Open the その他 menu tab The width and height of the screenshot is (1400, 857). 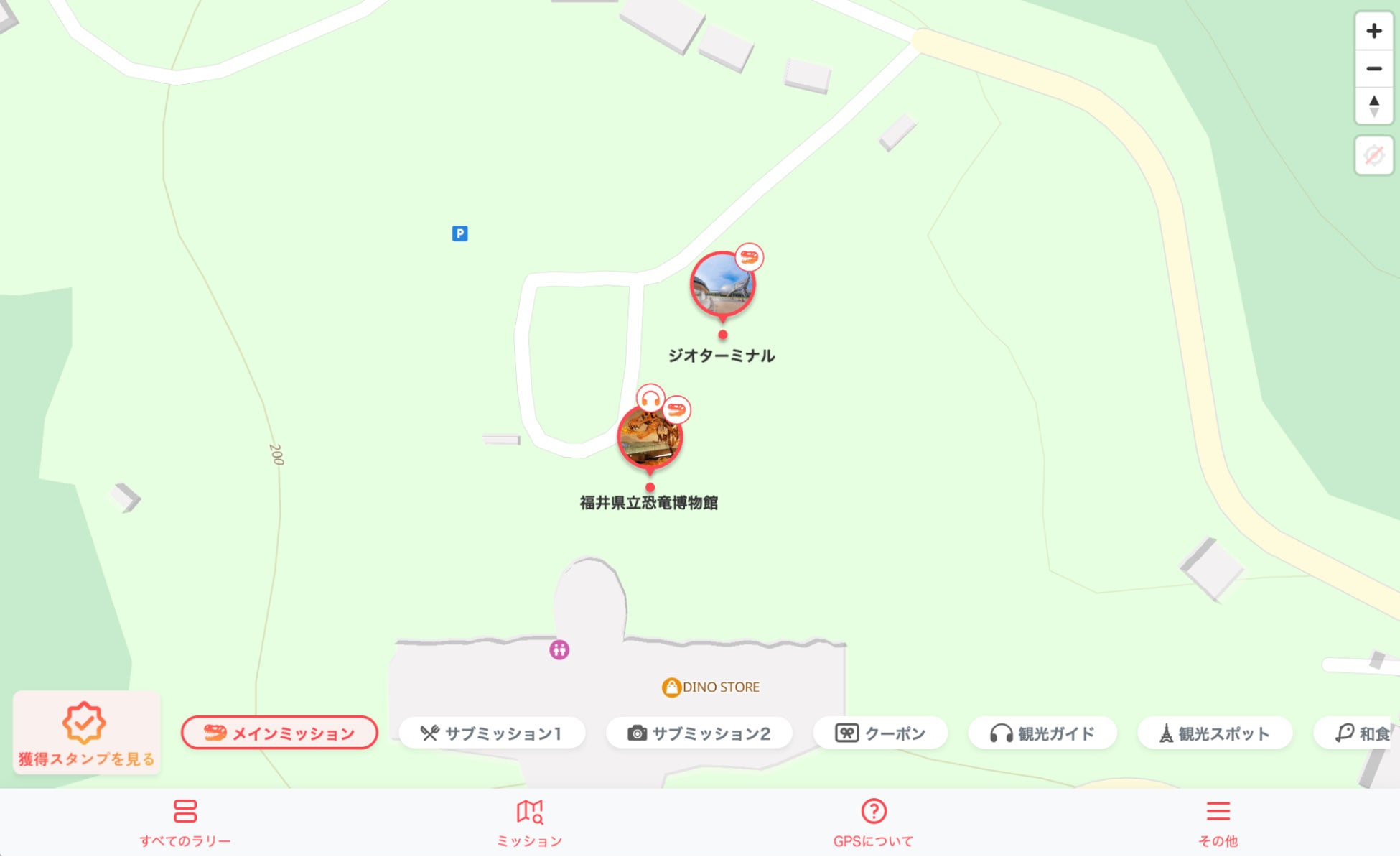coord(1218,822)
